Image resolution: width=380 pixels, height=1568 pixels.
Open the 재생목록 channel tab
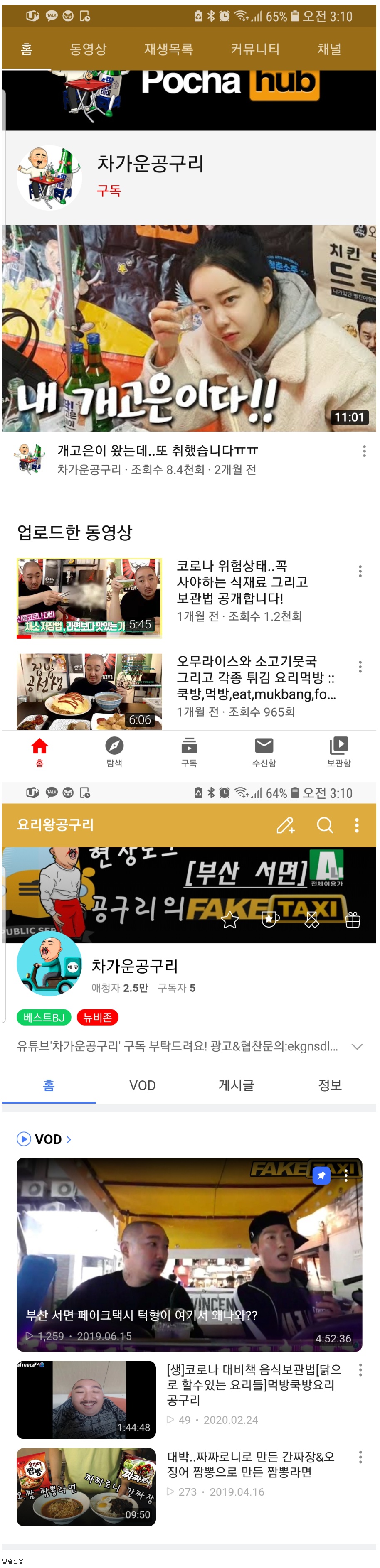point(169,49)
